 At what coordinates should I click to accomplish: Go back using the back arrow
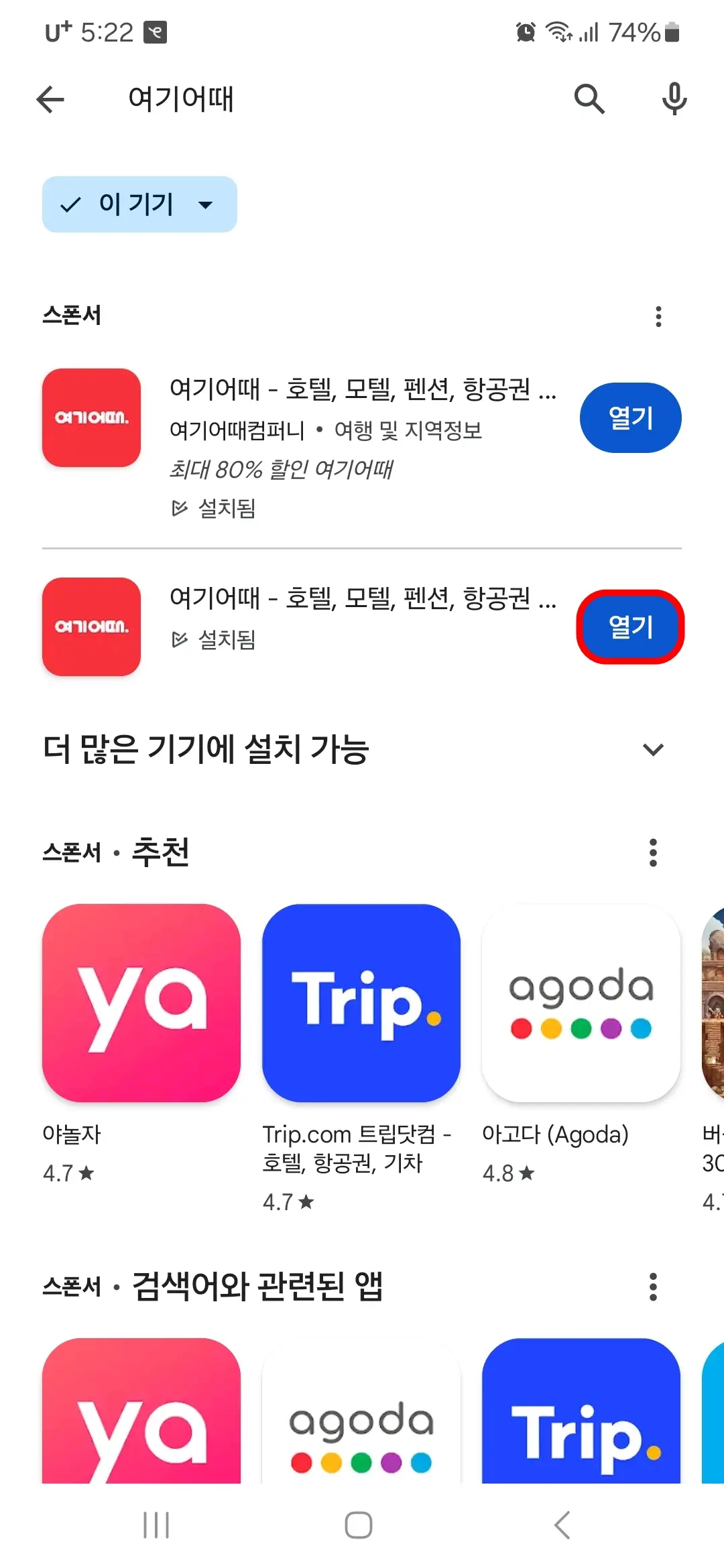50,99
